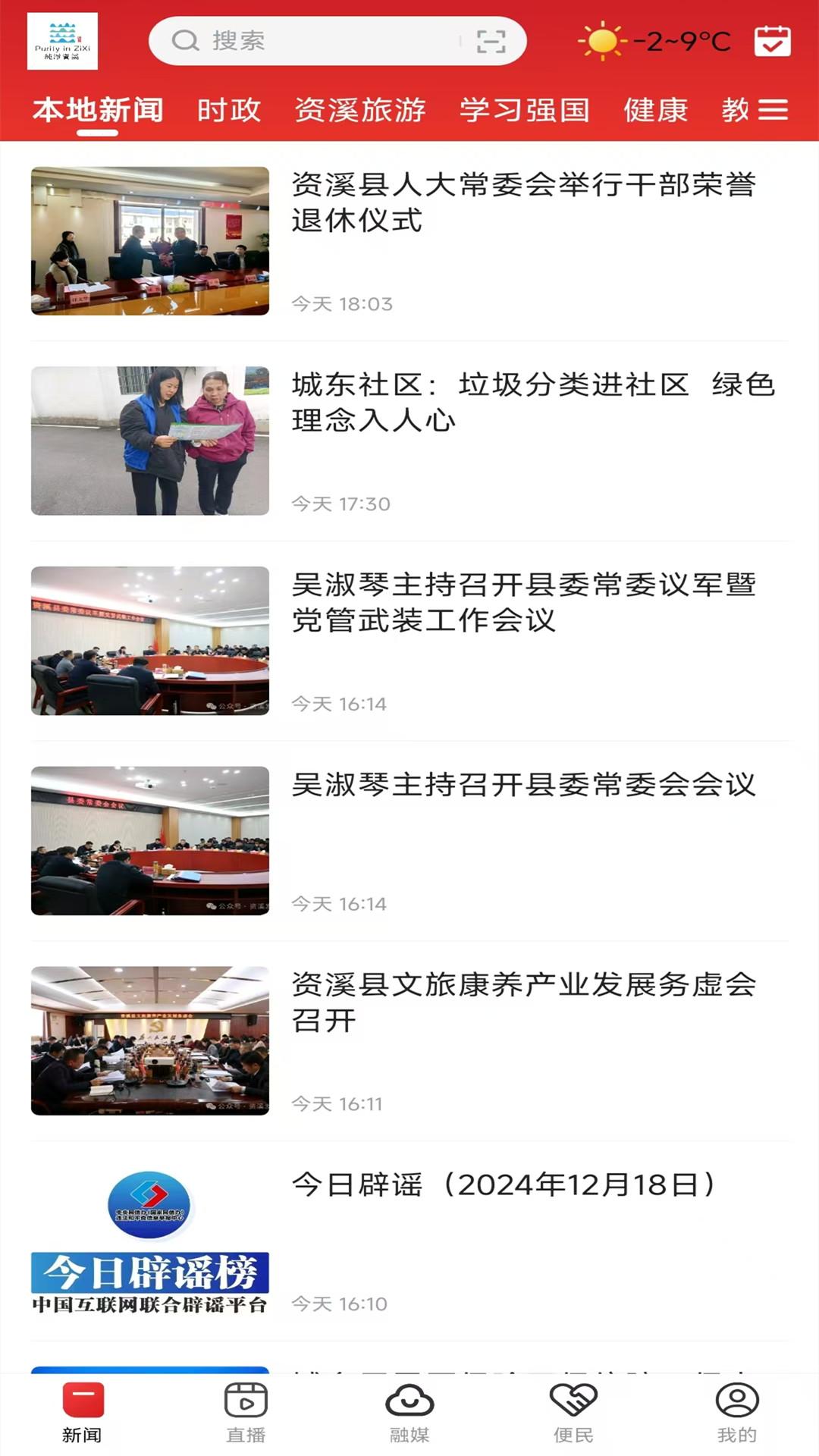Switch to the 健康 channel
The image size is (819, 1456).
655,111
